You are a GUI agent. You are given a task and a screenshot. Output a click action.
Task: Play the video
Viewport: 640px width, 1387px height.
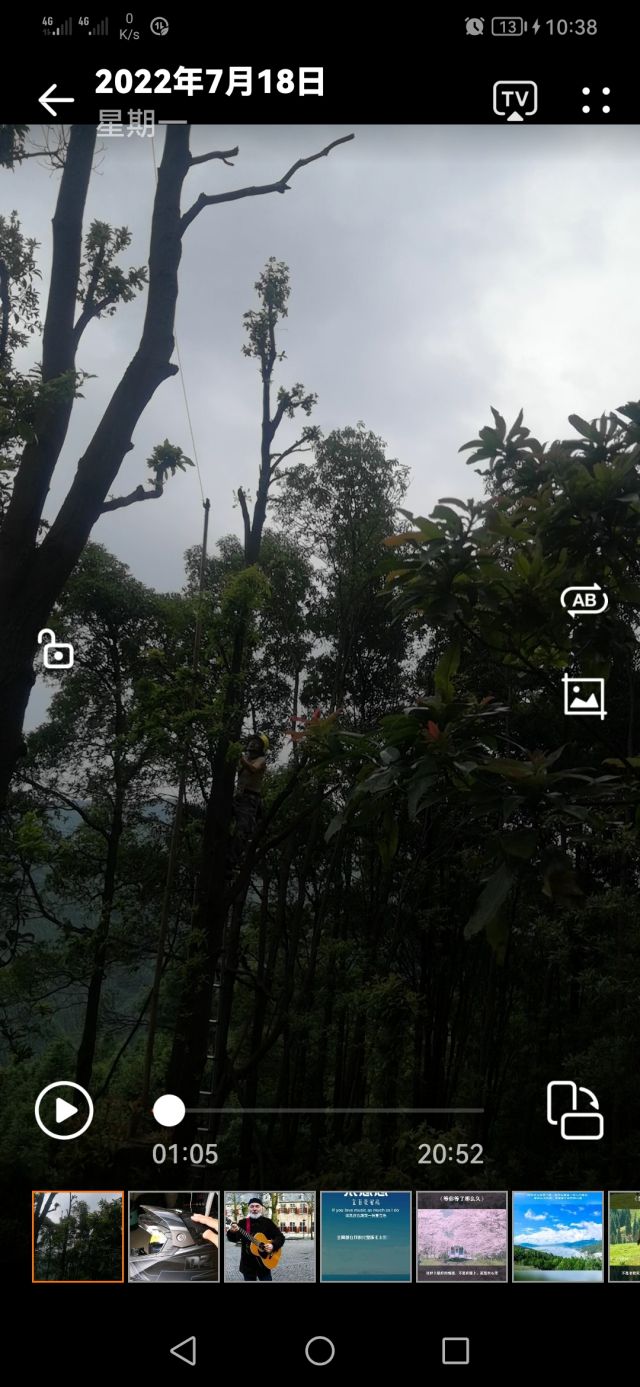tap(64, 1110)
